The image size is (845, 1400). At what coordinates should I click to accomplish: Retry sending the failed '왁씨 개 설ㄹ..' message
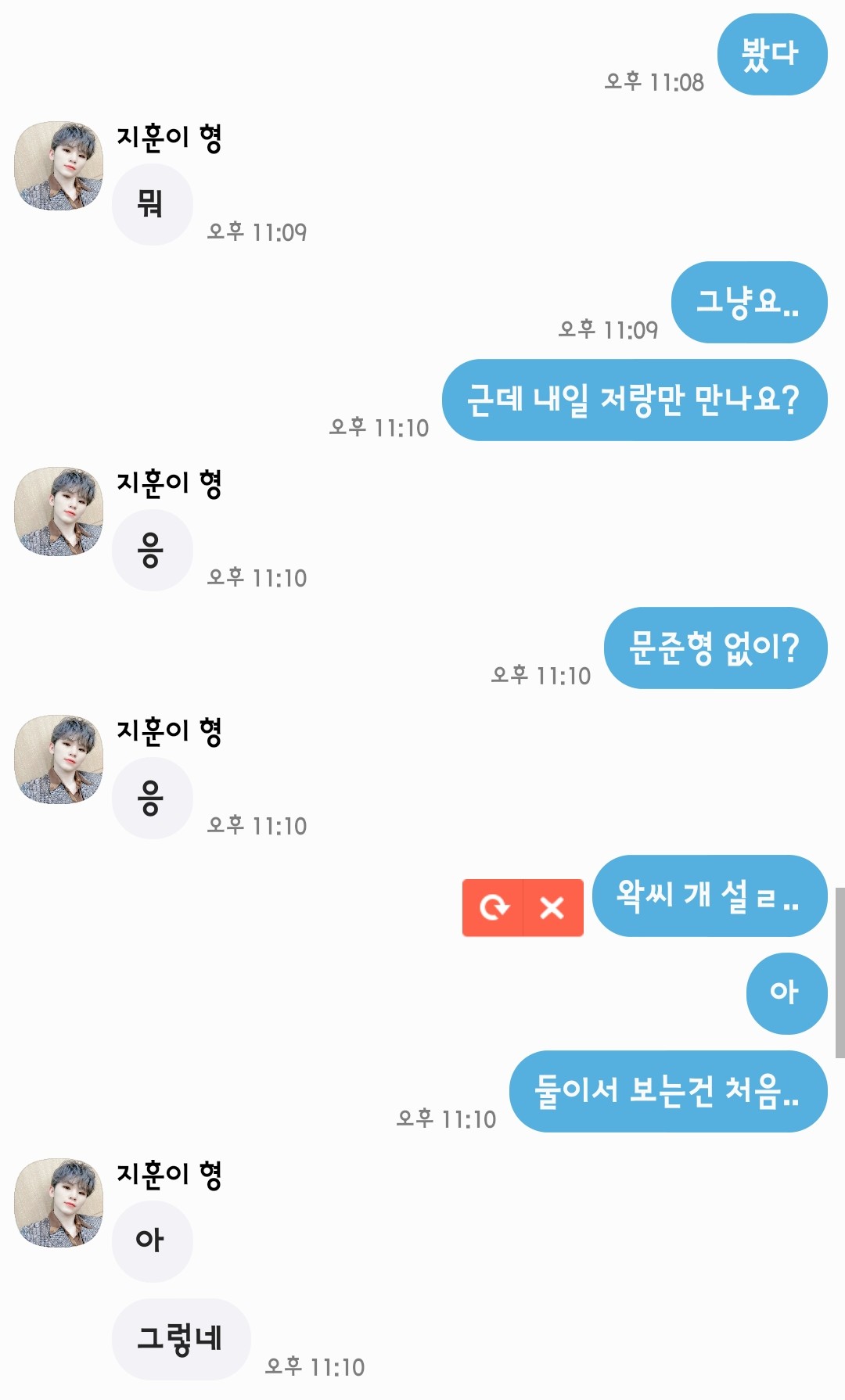pyautogui.click(x=493, y=907)
